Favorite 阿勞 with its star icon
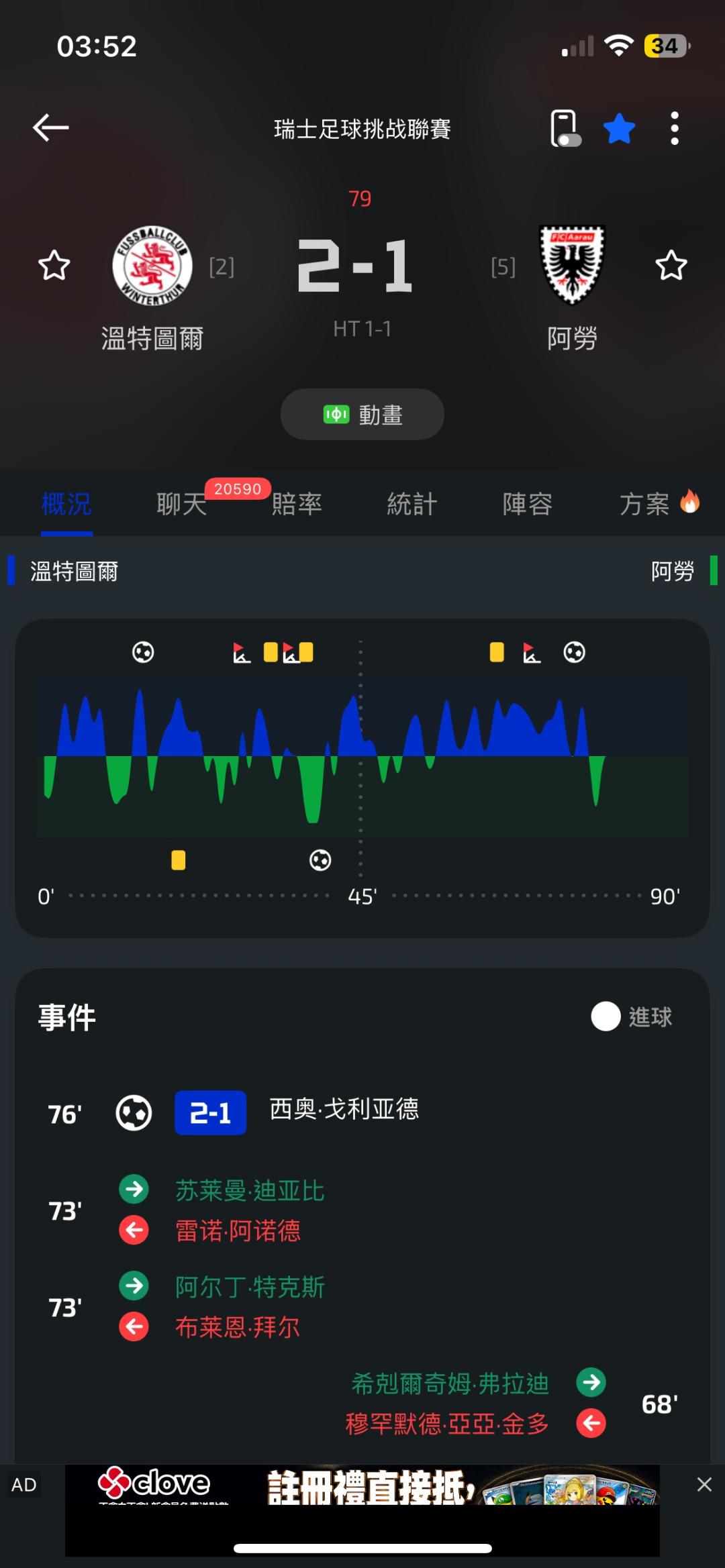Image resolution: width=725 pixels, height=1568 pixels. click(x=671, y=266)
